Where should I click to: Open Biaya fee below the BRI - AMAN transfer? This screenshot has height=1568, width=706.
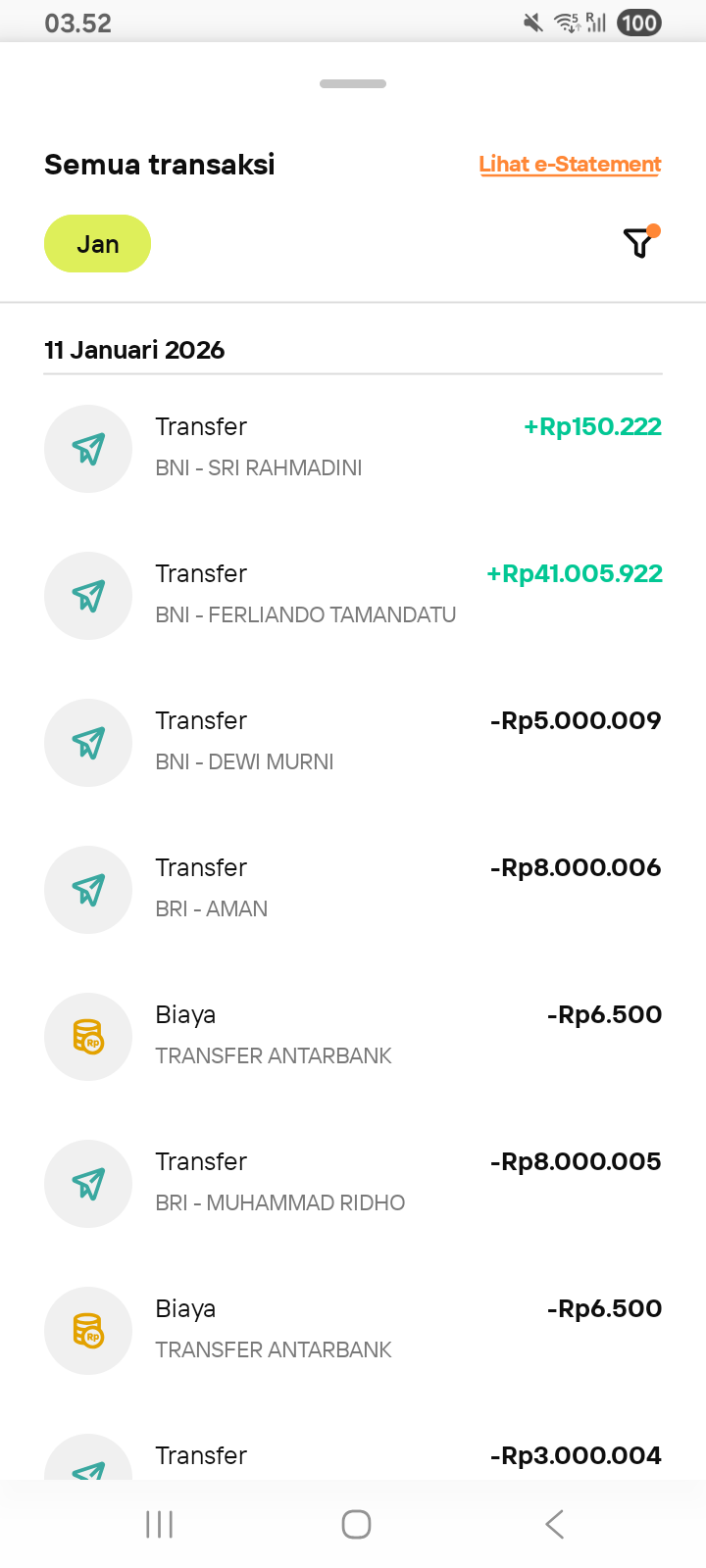(353, 1036)
